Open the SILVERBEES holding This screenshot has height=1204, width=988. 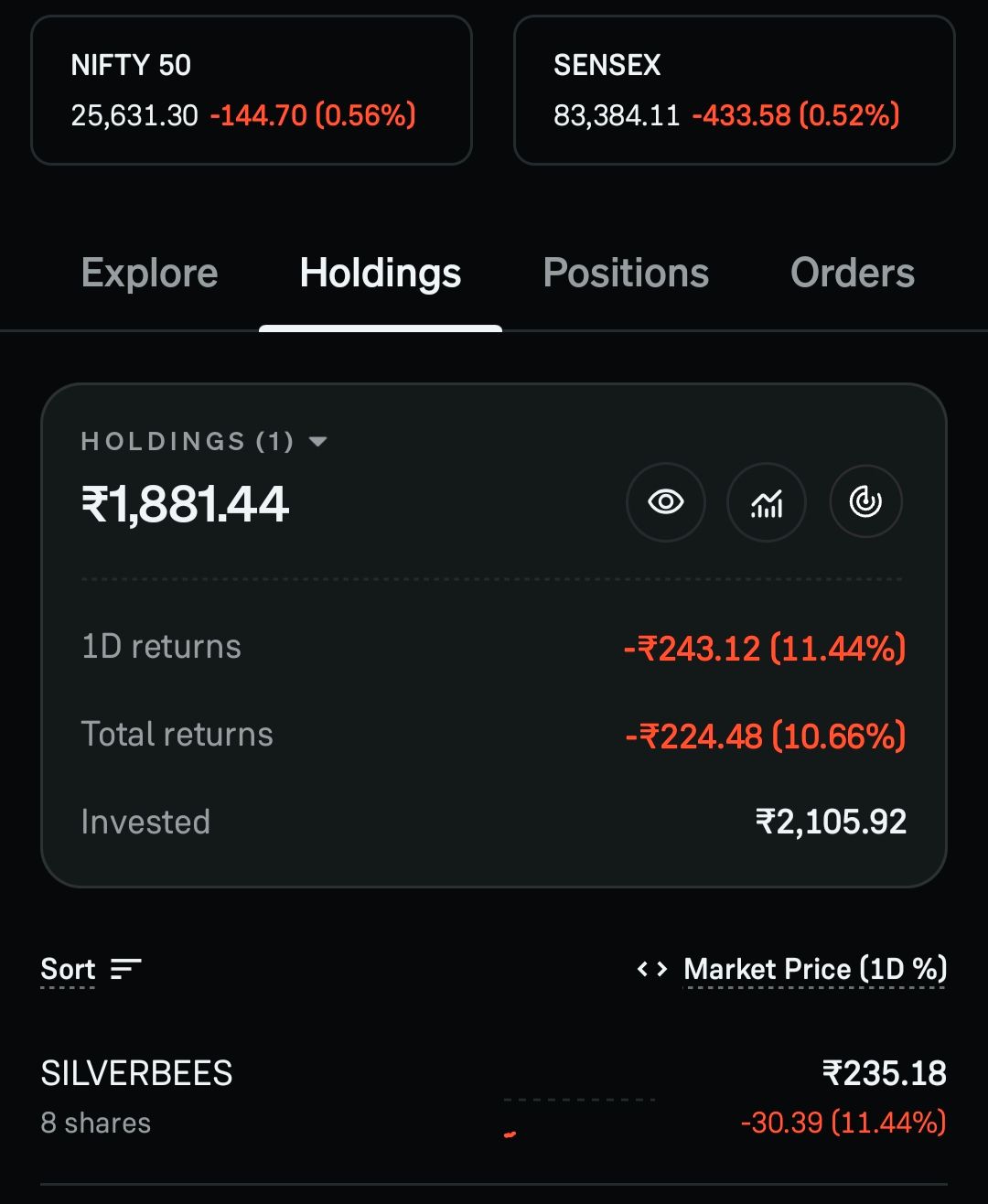pos(494,1096)
